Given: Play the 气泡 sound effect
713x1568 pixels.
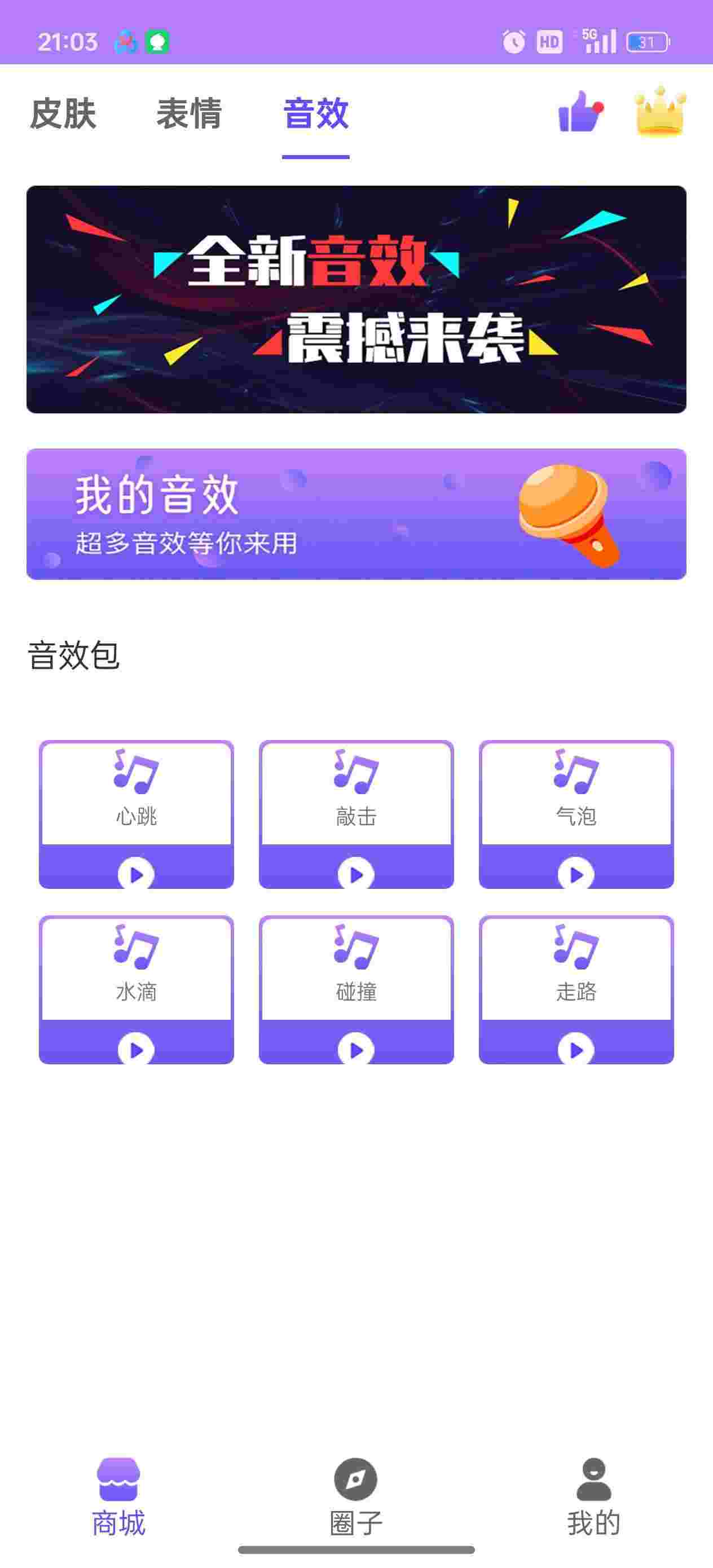Looking at the screenshot, I should point(576,874).
